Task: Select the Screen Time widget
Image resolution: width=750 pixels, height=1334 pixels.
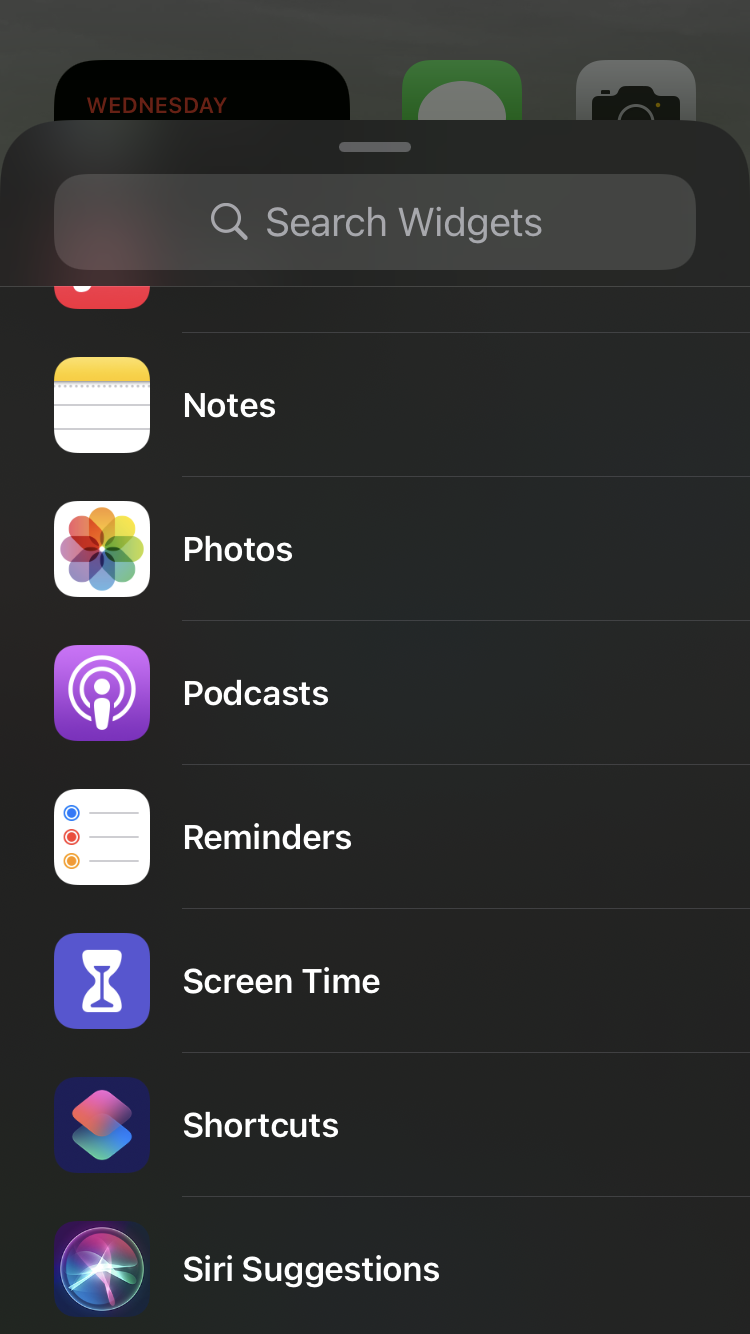Action: (375, 981)
